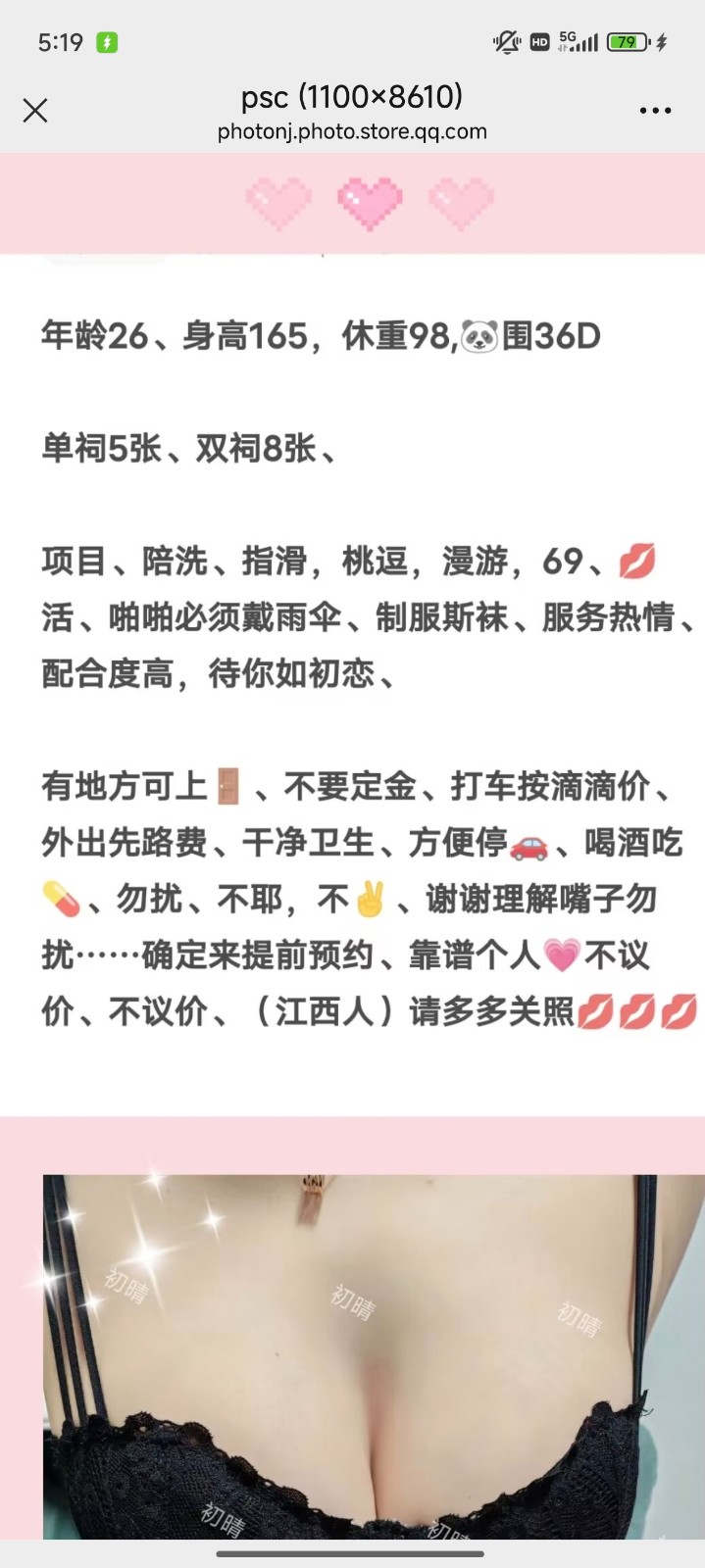Screen dimensions: 705x1568
Task: Close the image viewer page
Action: tap(35, 111)
